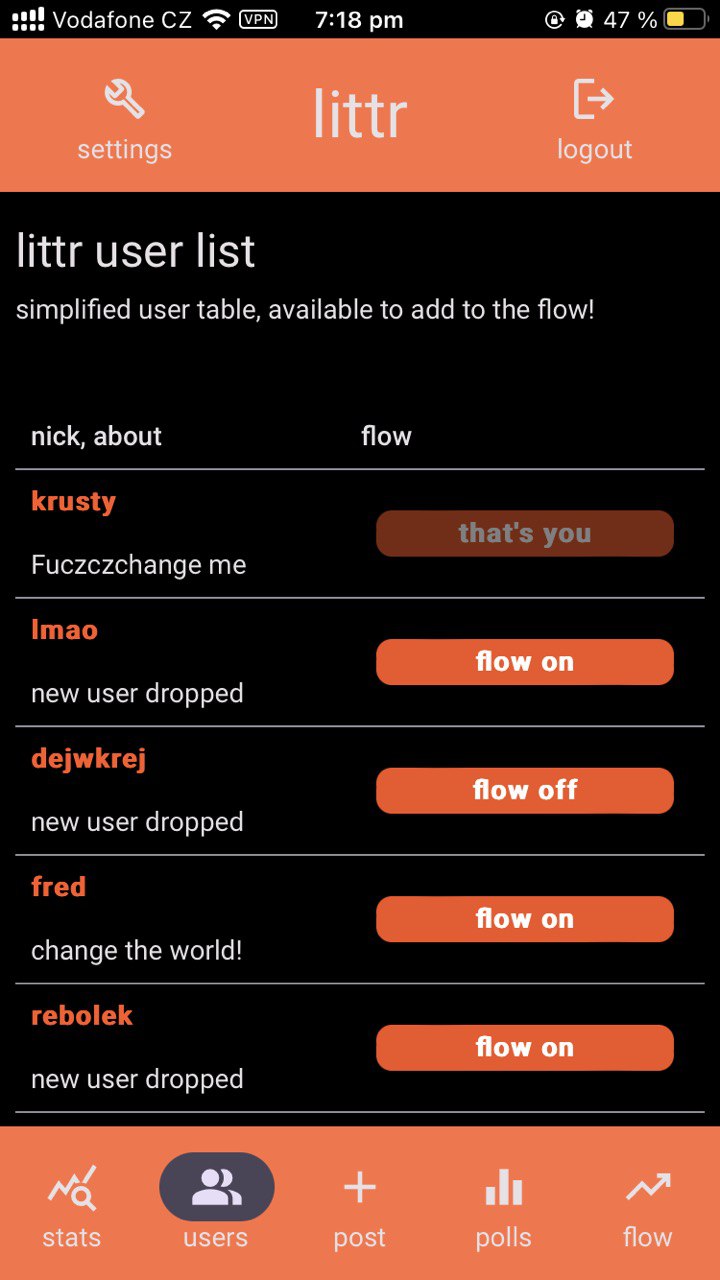The height and width of the screenshot is (1280, 720).
Task: Enable flow for fred
Action: point(524,919)
